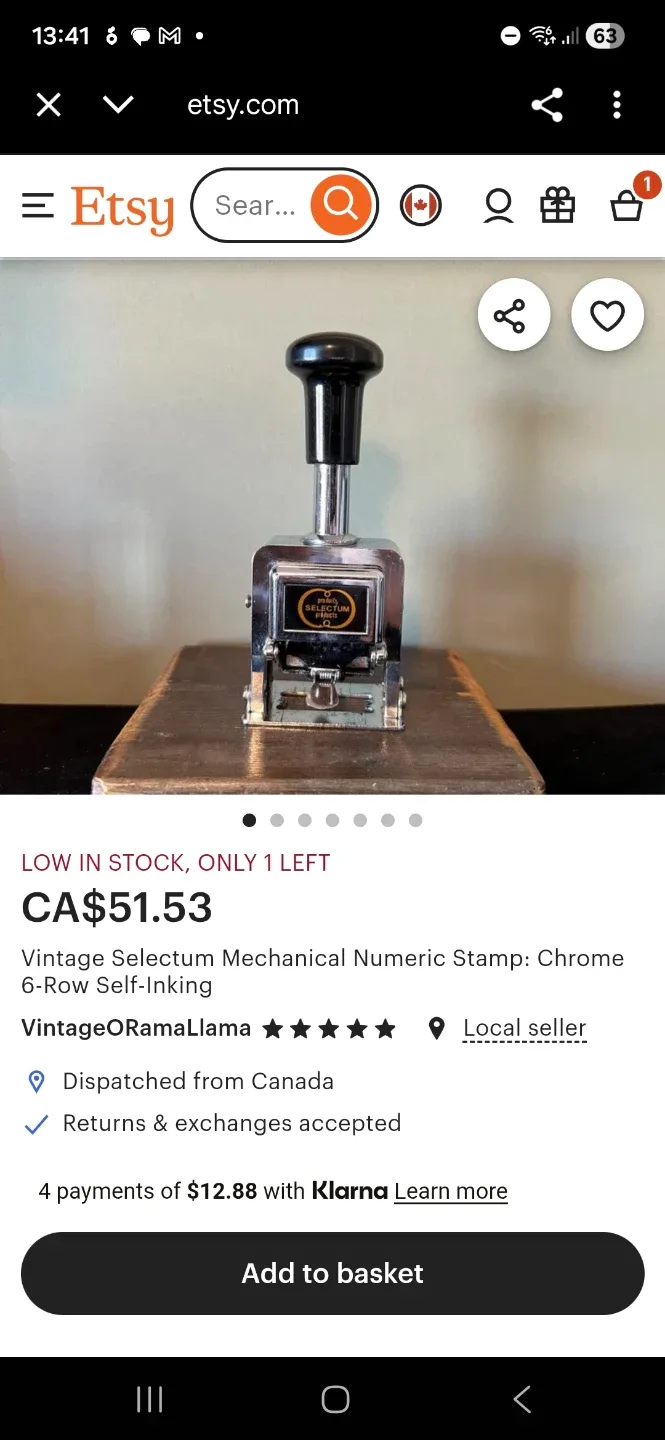Tap Learn more about Klarna payments

click(x=451, y=1191)
